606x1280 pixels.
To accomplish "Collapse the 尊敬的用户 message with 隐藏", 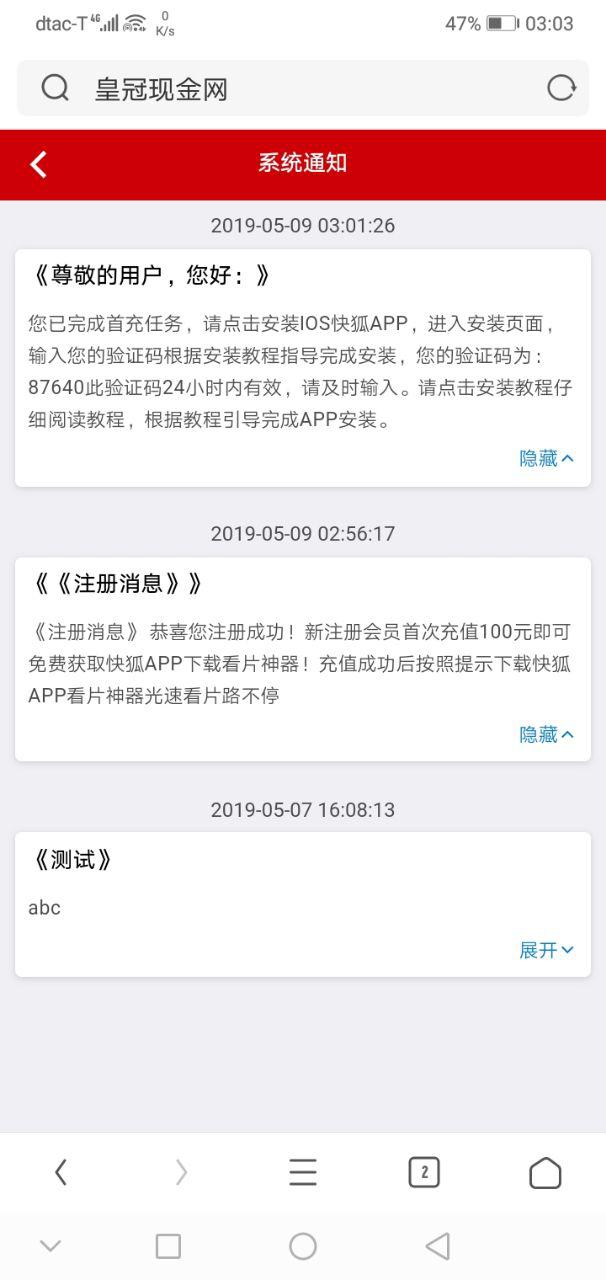I will (546, 459).
